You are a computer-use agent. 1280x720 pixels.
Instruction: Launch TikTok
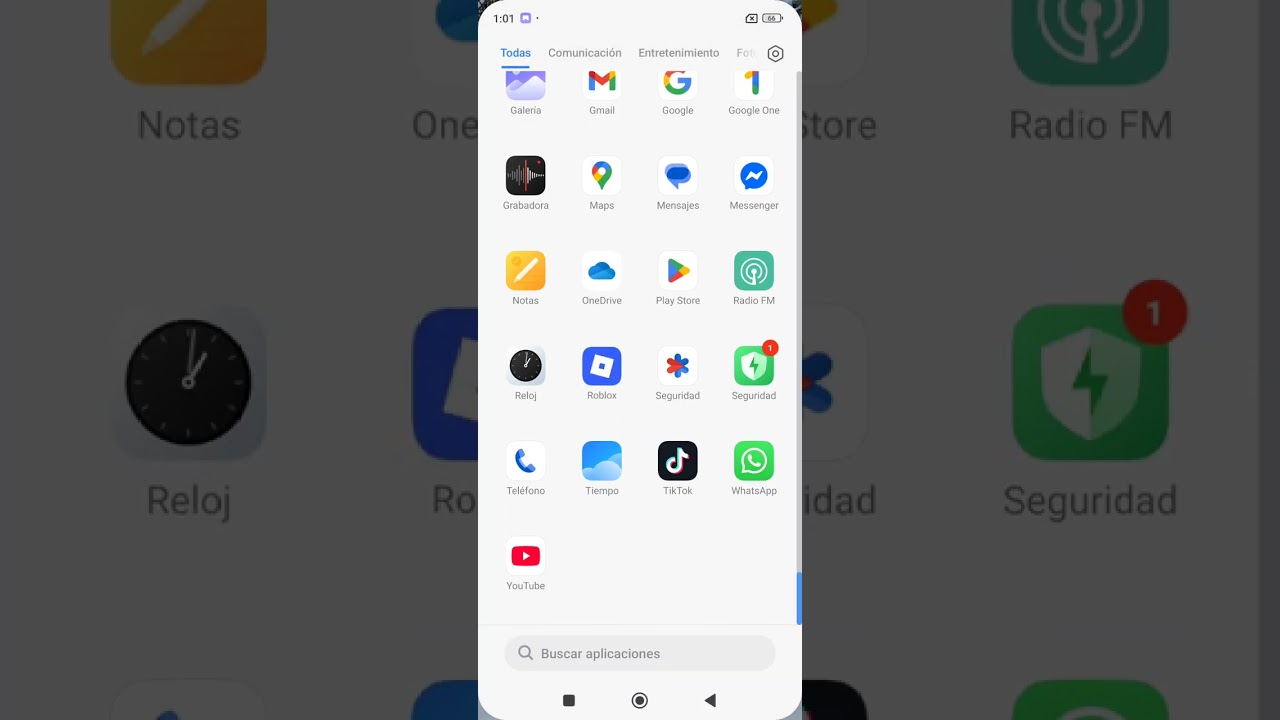[677, 461]
